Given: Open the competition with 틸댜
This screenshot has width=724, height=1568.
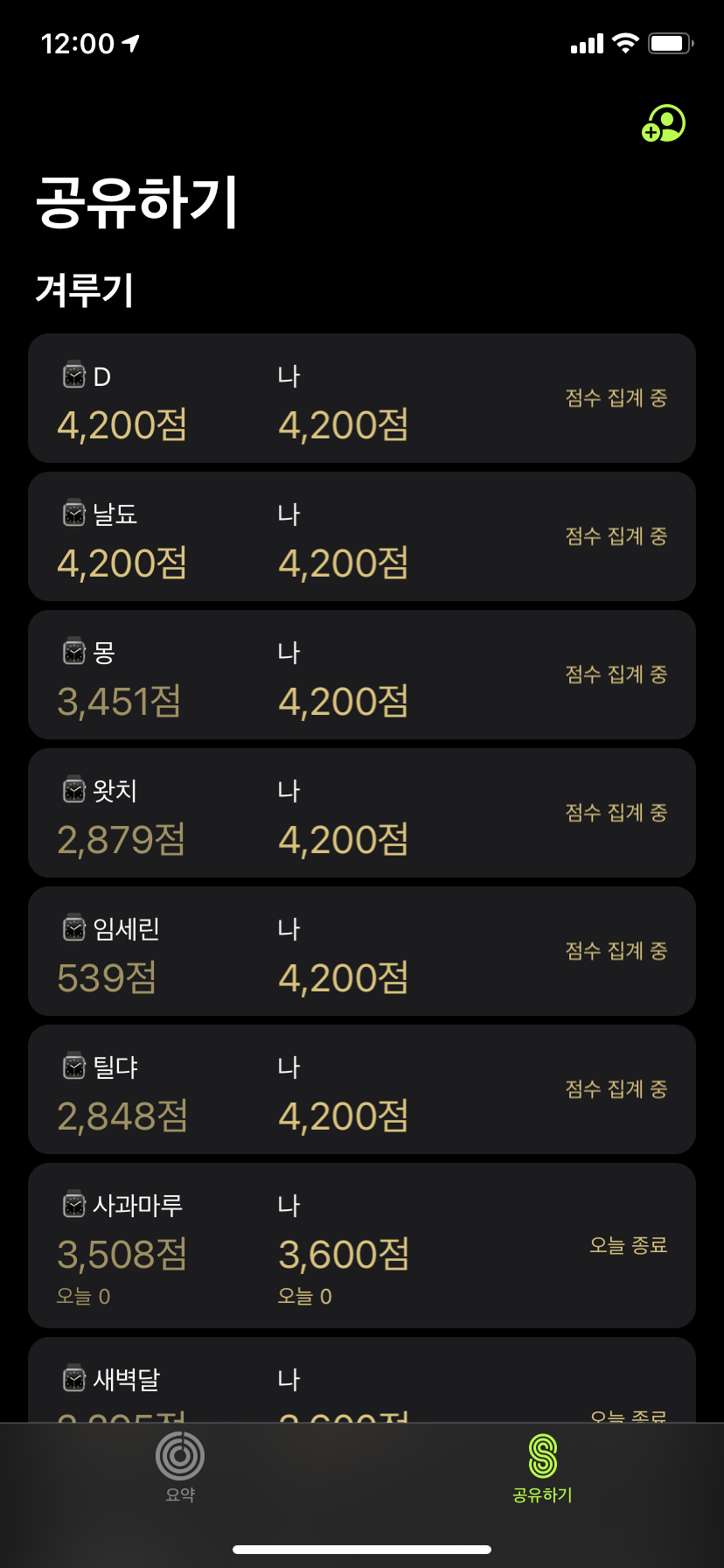Looking at the screenshot, I should [x=362, y=1089].
